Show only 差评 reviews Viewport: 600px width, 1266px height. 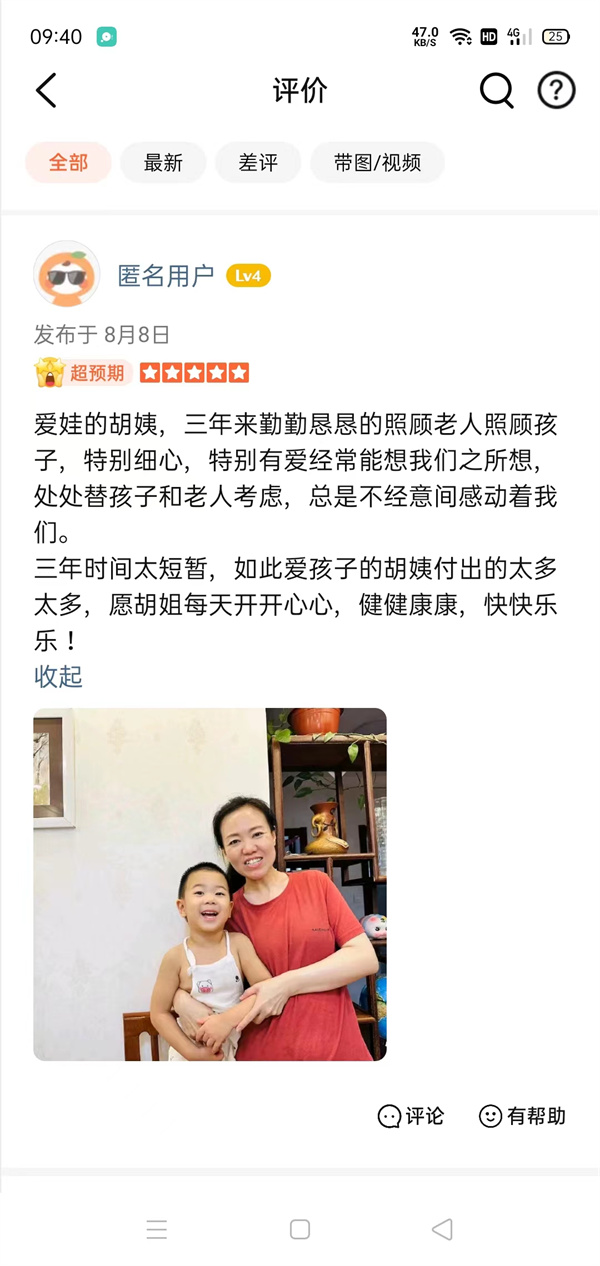pos(258,163)
